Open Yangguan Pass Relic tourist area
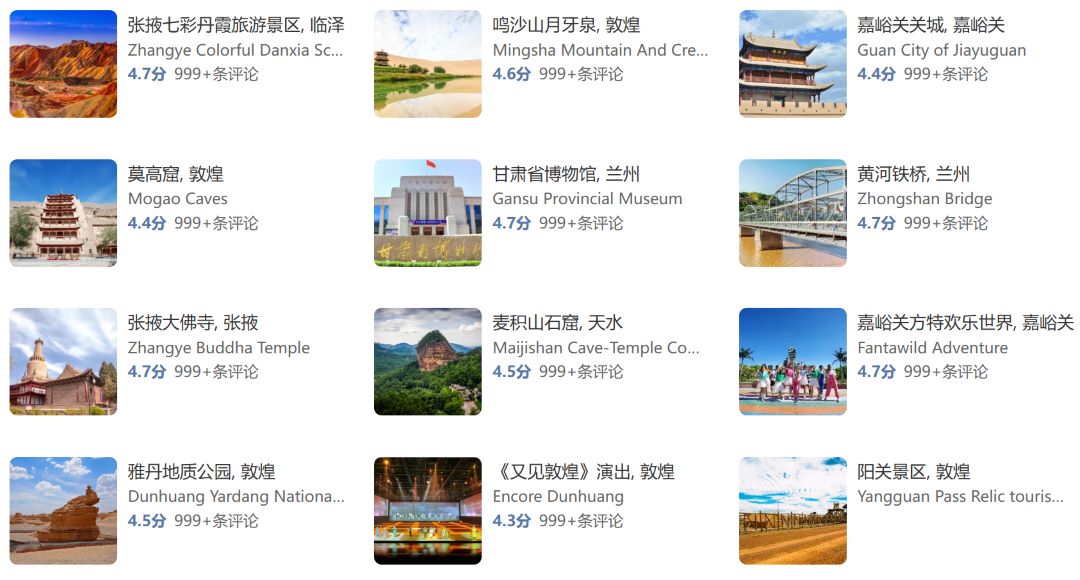 [913, 473]
